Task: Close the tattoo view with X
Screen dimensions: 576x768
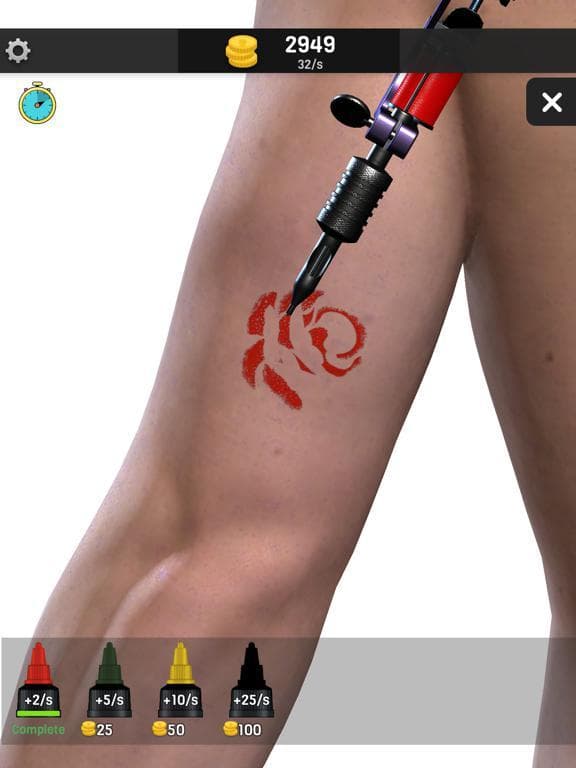Action: (x=552, y=102)
